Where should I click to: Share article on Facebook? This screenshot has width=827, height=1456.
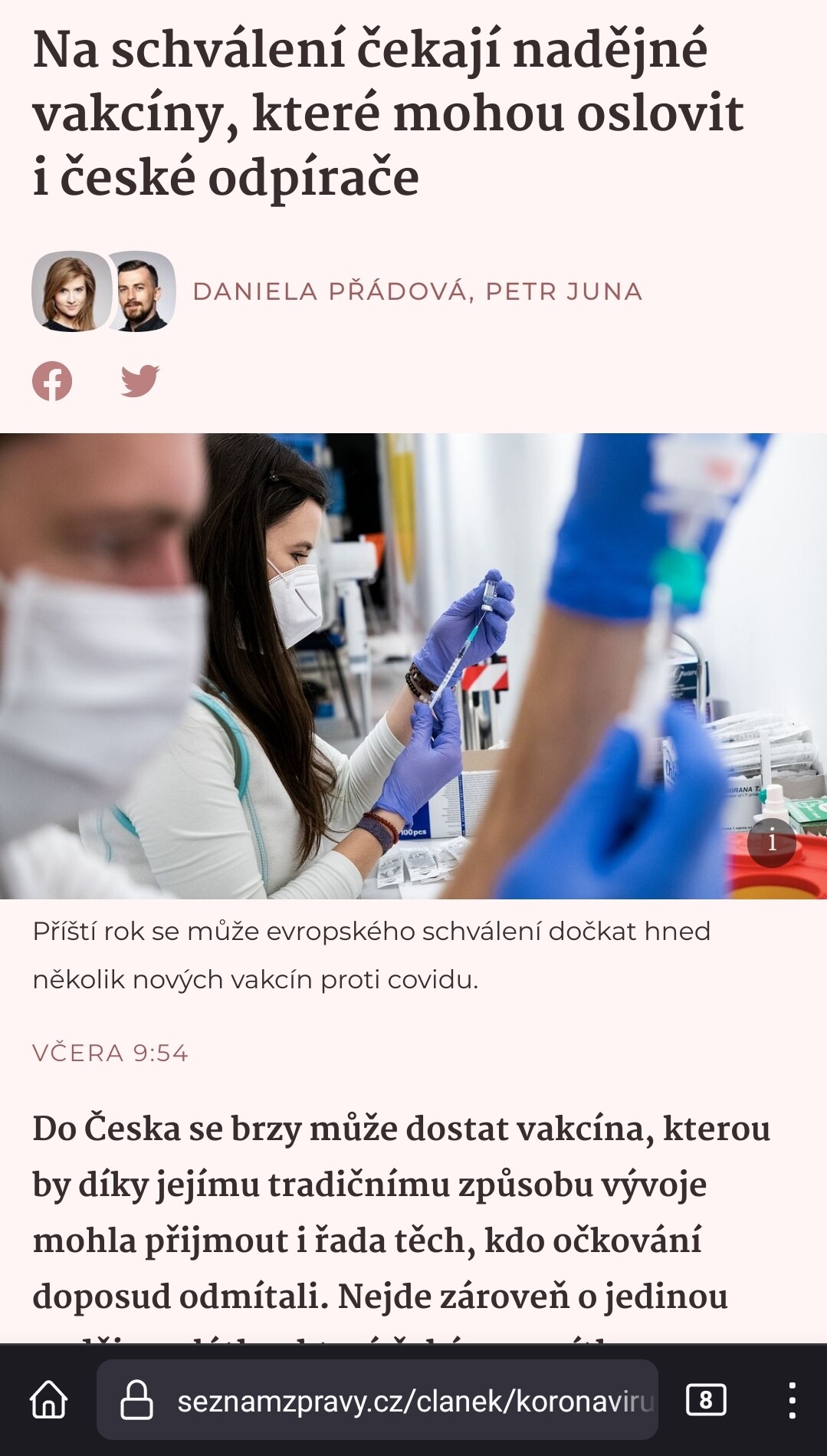point(52,381)
